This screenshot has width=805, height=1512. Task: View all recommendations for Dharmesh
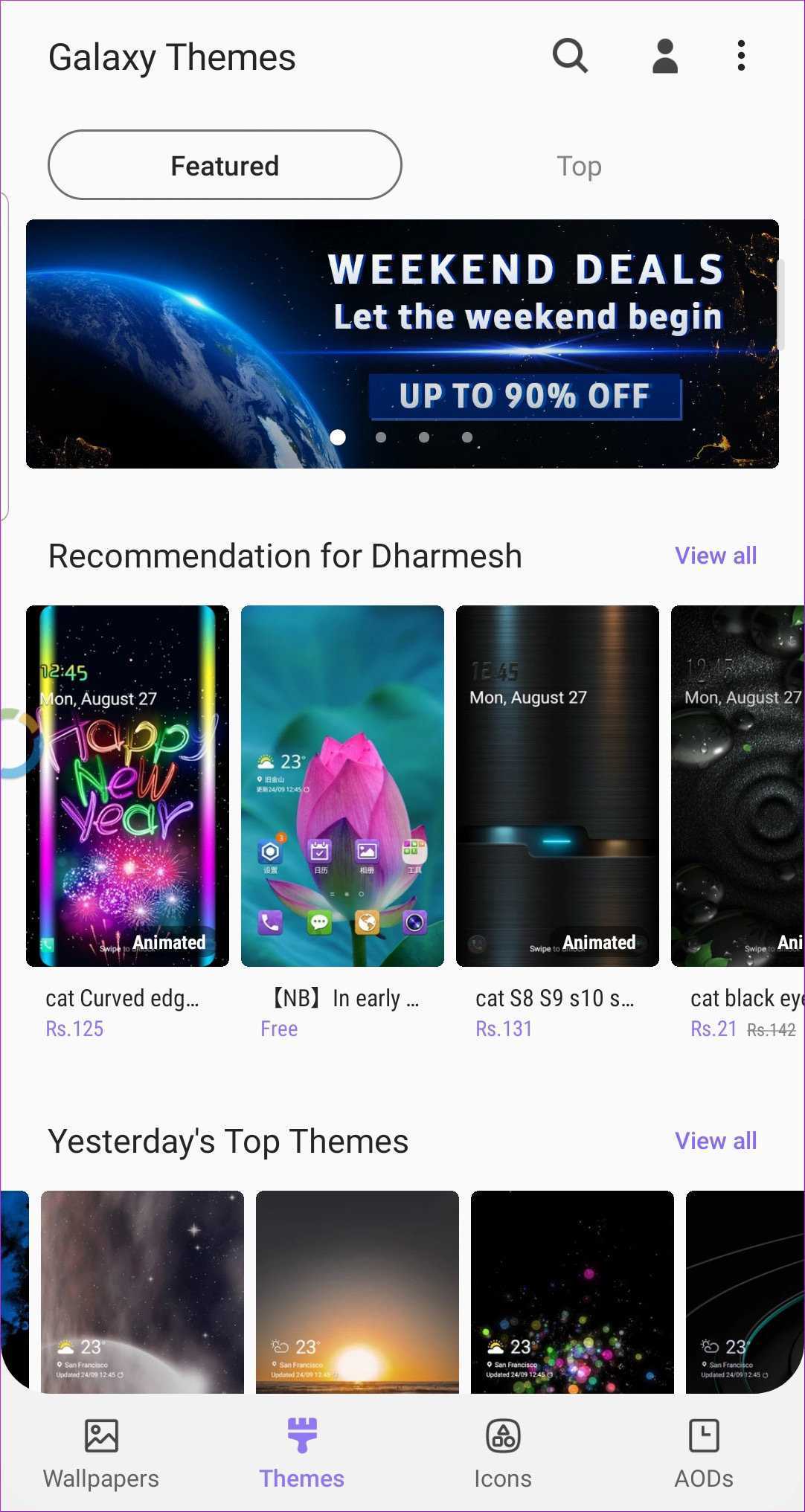(715, 556)
